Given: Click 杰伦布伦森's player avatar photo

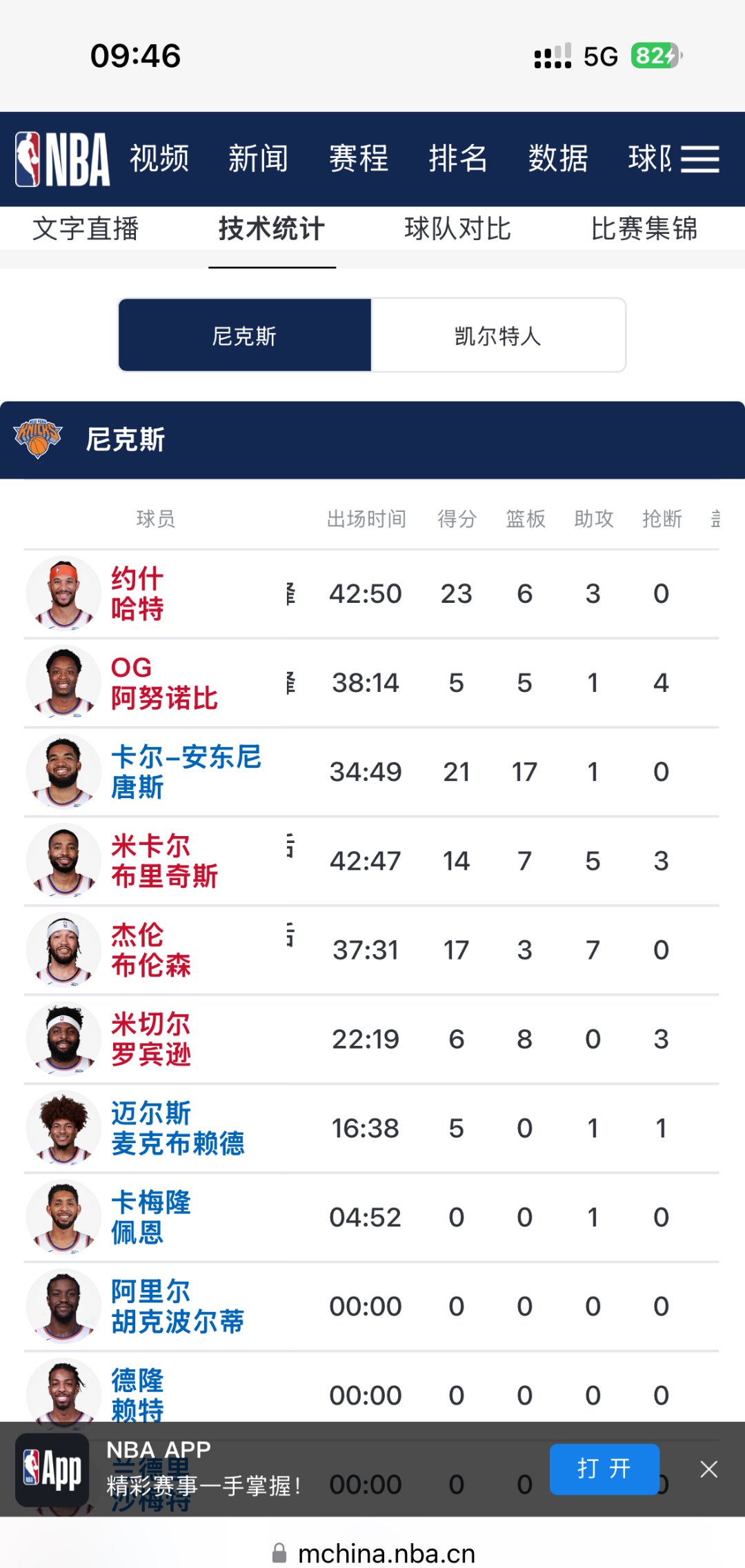Looking at the screenshot, I should click(x=63, y=949).
